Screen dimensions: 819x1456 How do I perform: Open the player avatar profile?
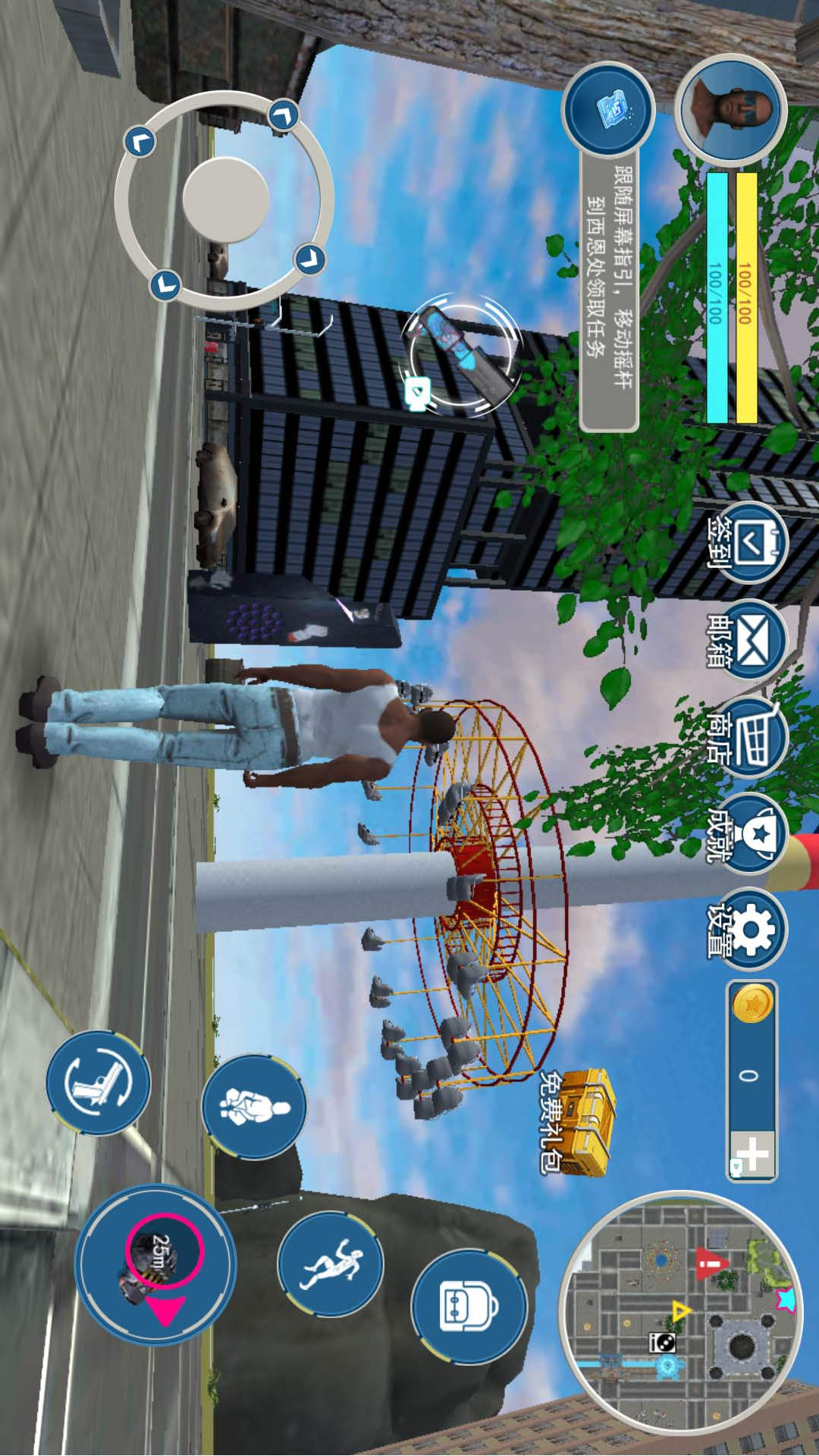(731, 110)
